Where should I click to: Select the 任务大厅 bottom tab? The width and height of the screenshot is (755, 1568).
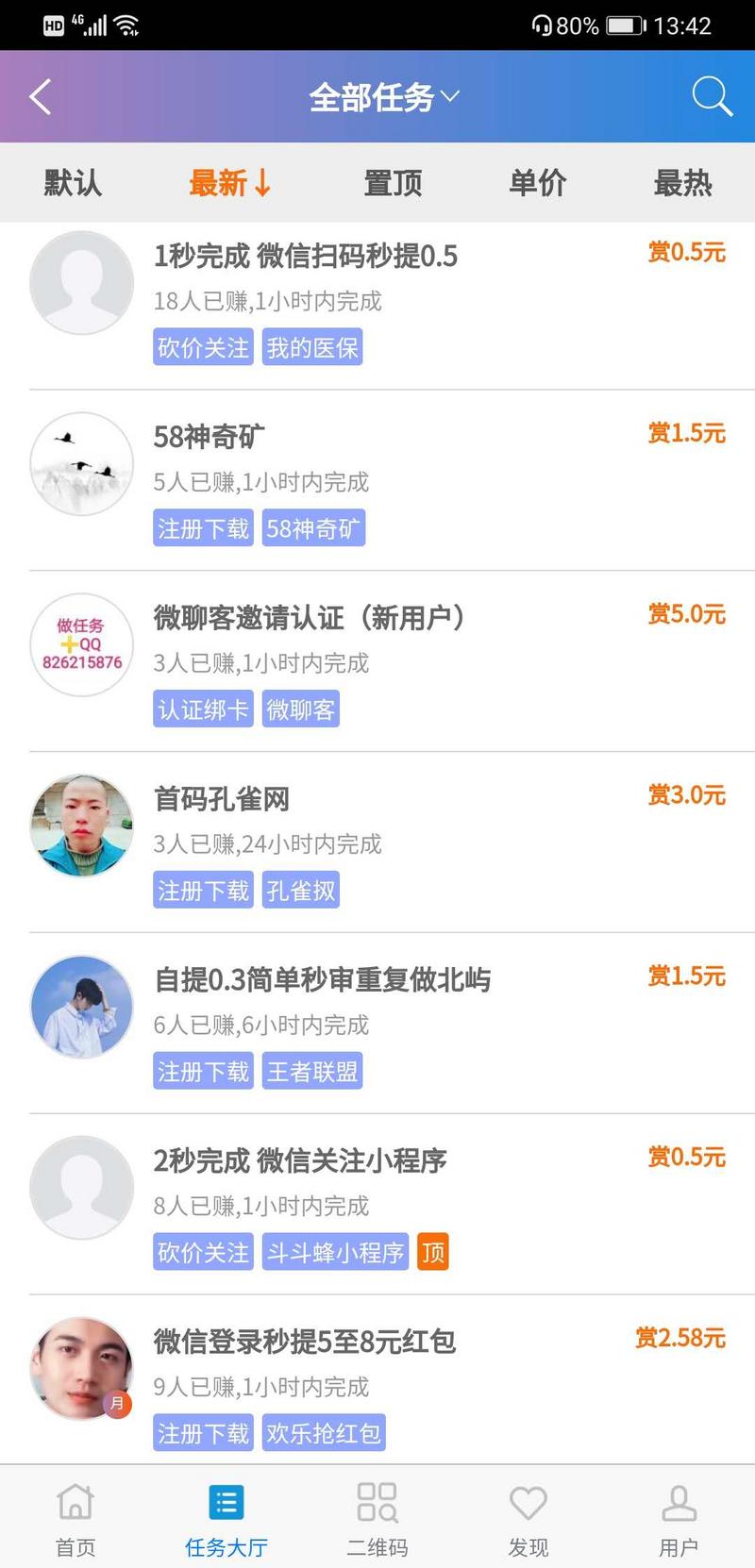pyautogui.click(x=226, y=1517)
